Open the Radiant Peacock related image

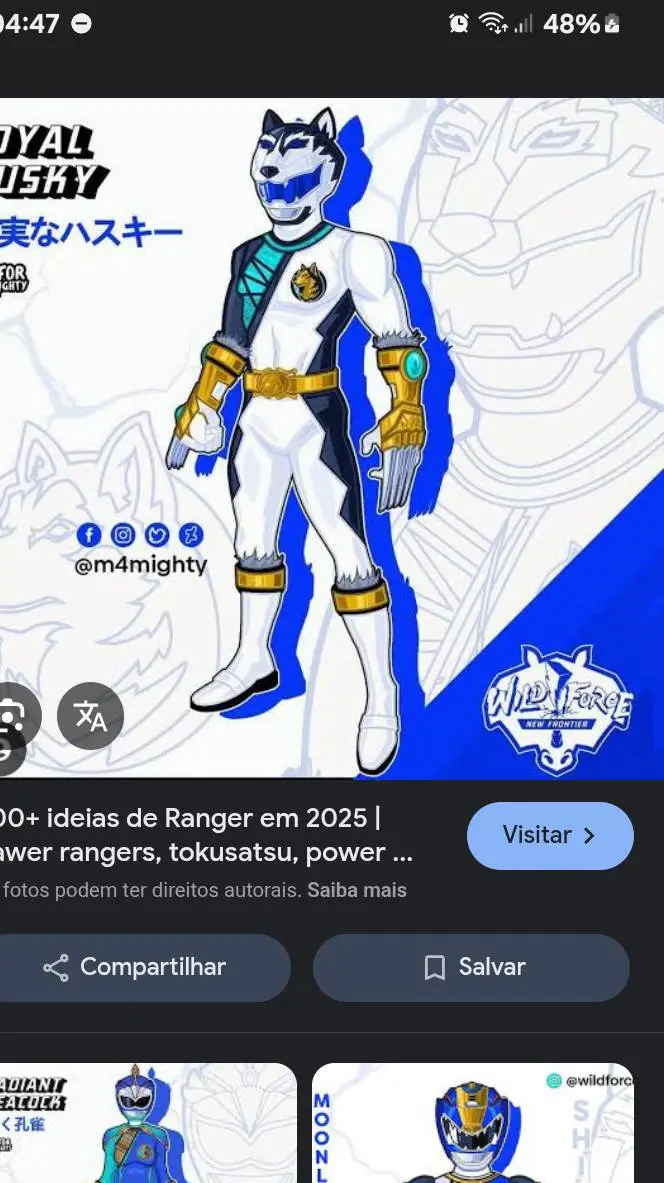(148, 1123)
